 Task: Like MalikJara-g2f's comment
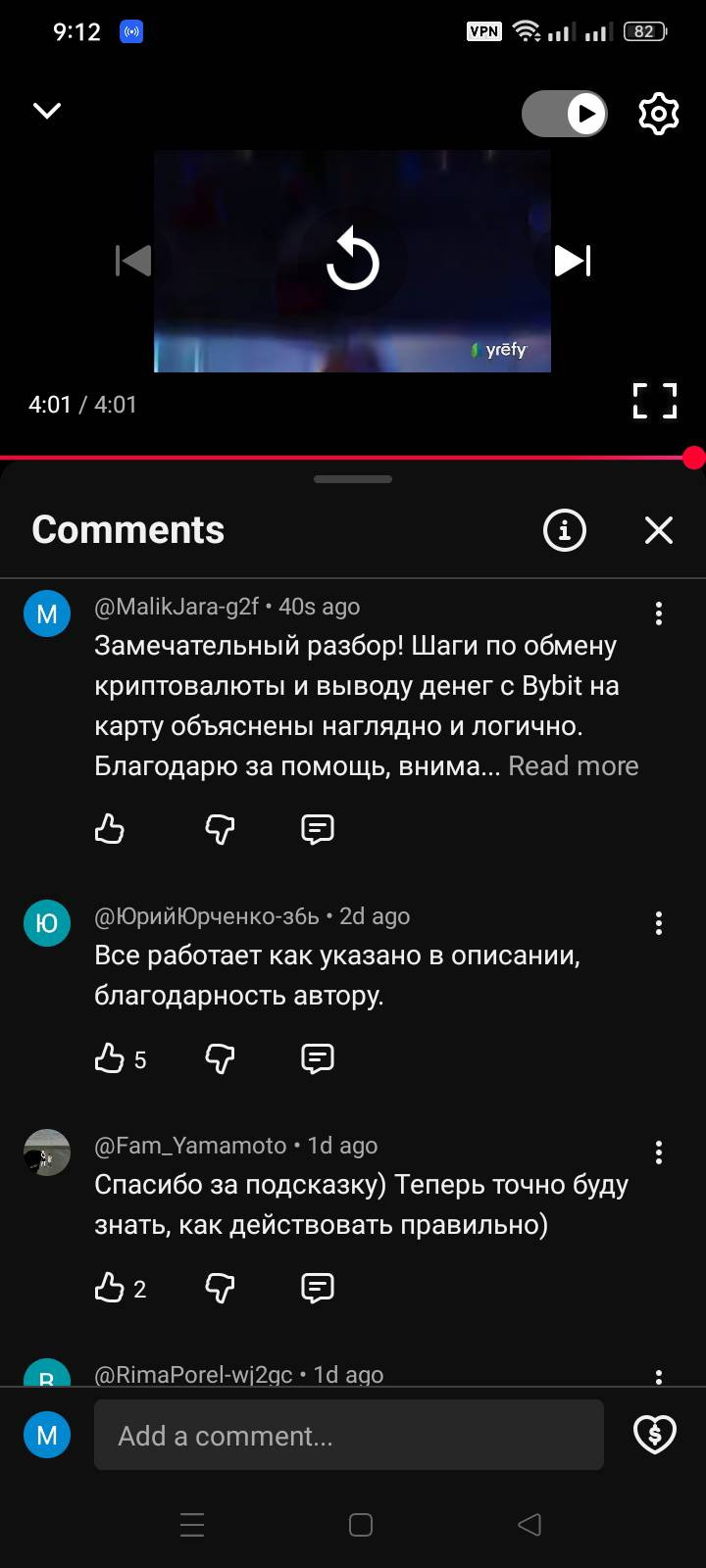109,829
